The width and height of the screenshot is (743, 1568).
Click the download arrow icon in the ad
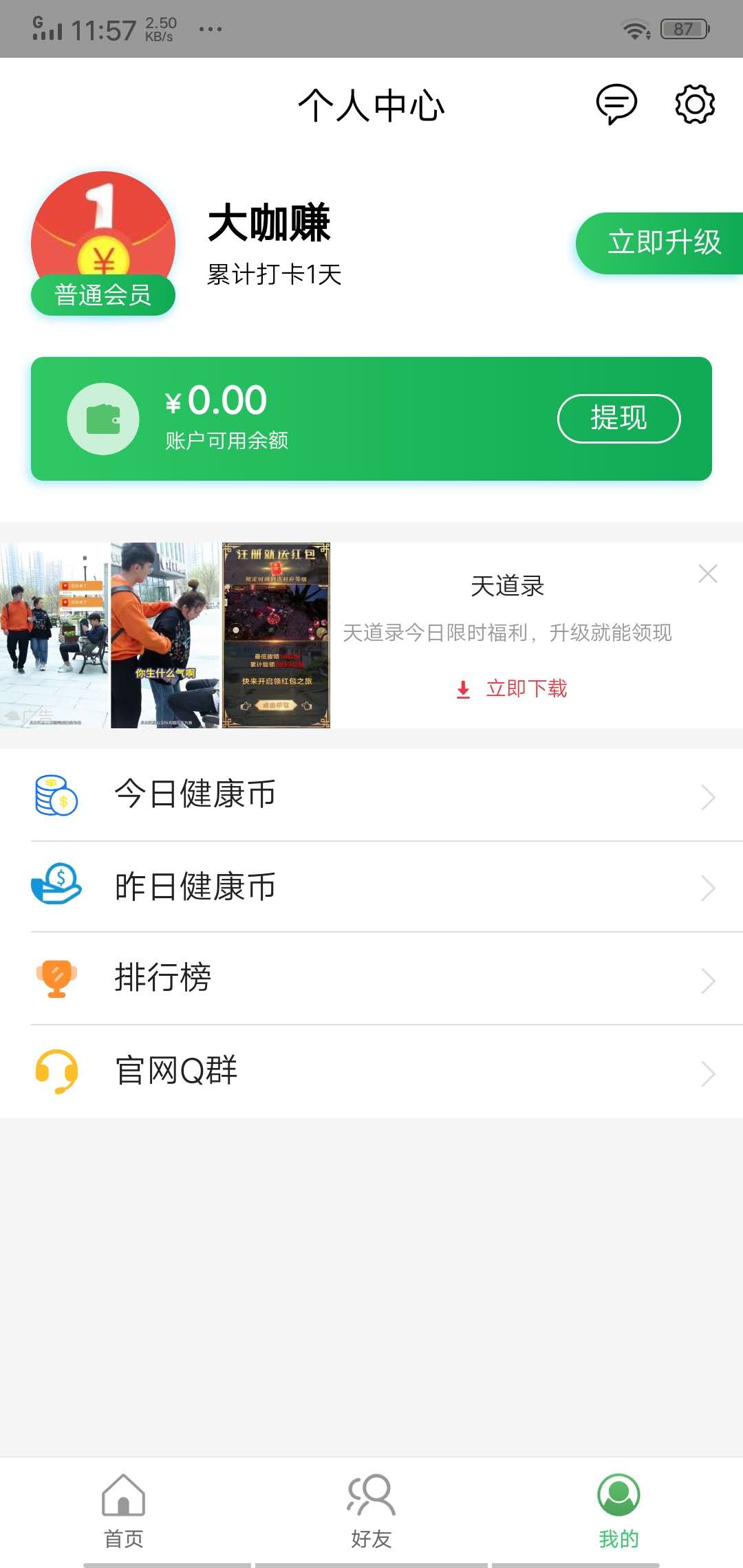click(x=462, y=688)
